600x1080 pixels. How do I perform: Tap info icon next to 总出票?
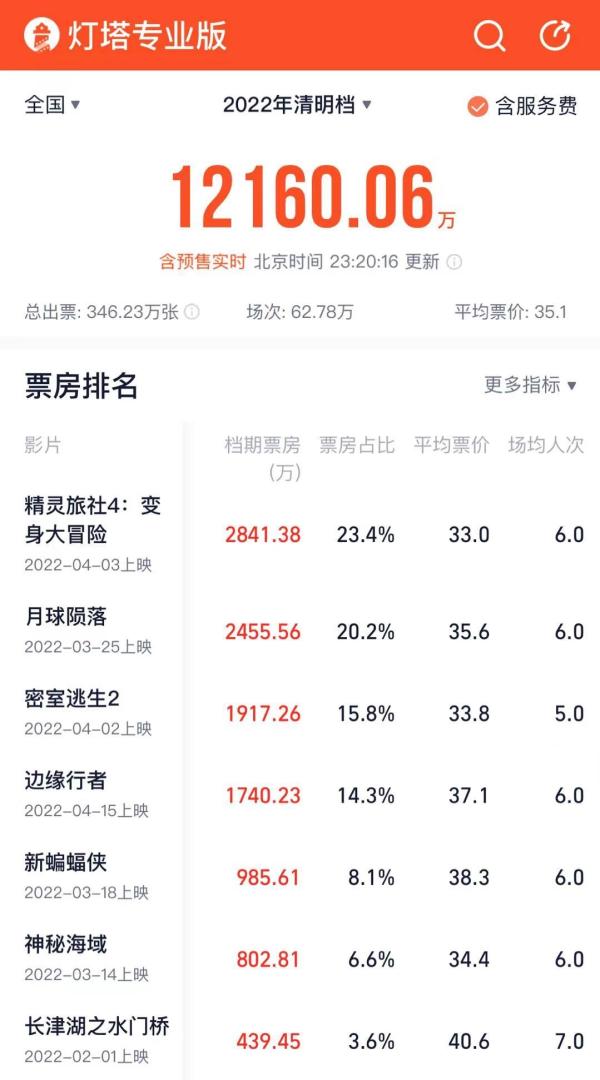[192, 312]
